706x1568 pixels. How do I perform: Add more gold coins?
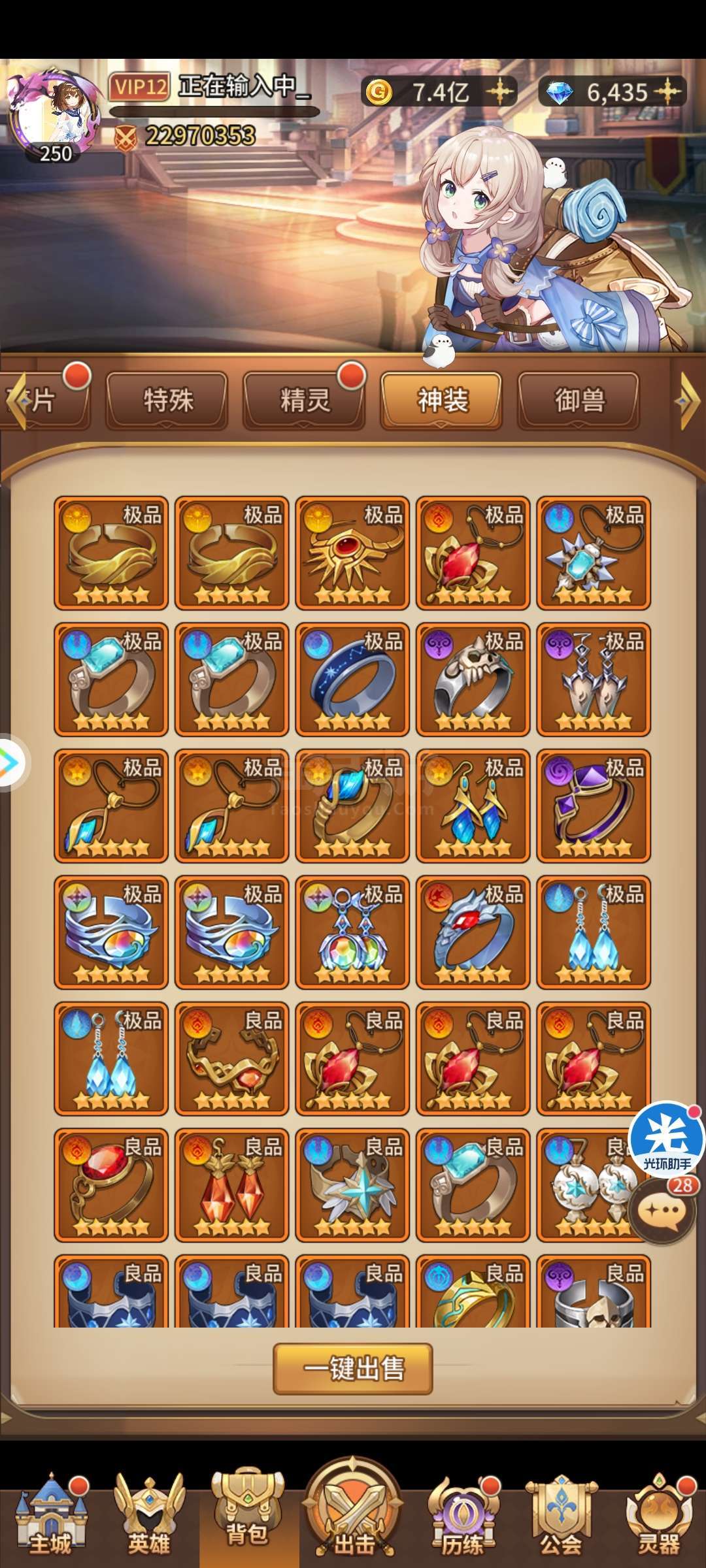coord(500,91)
